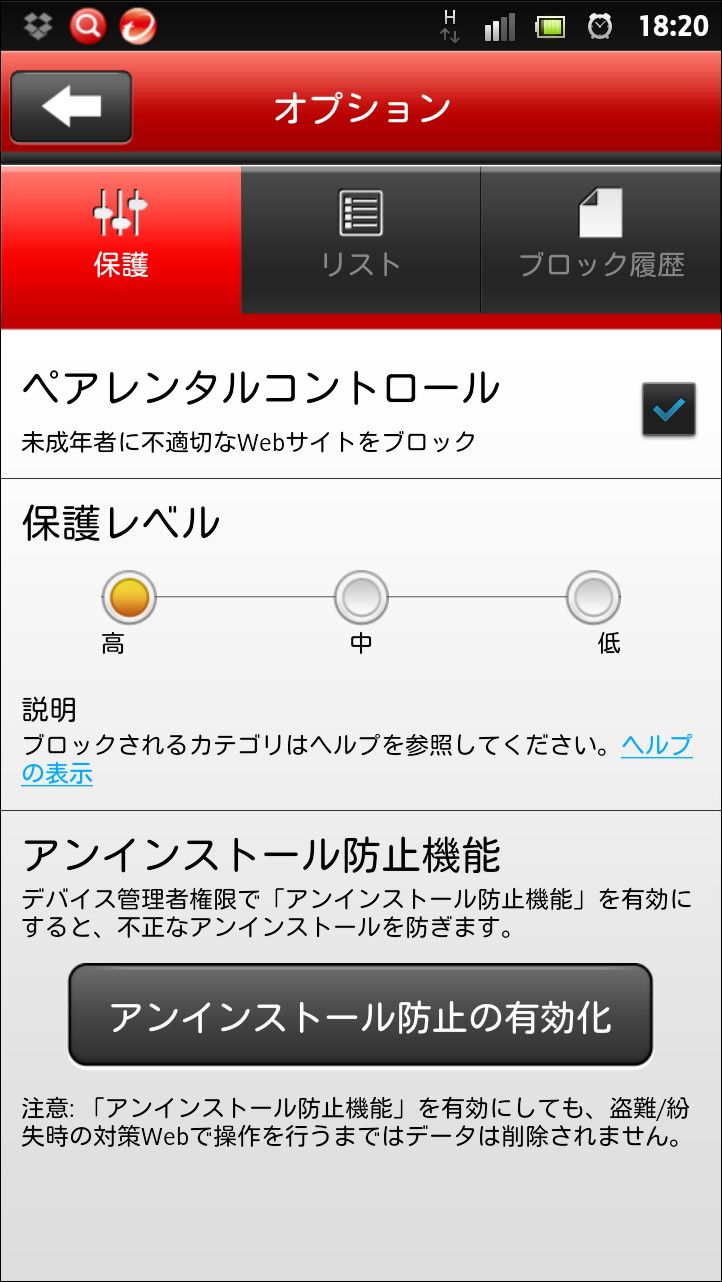Switch to the リスト tab
Image resolution: width=722 pixels, height=1282 pixels.
point(360,265)
